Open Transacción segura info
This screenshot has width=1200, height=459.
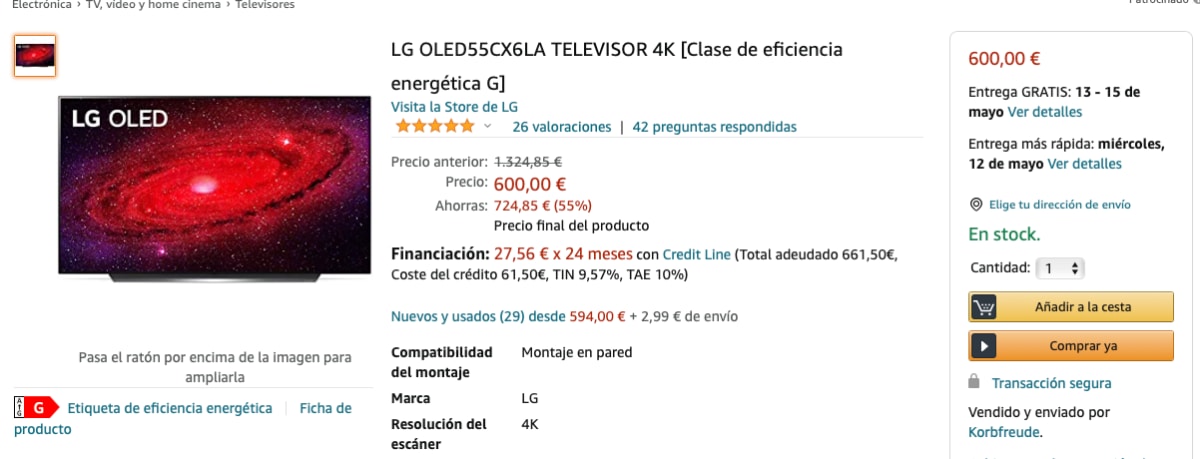pyautogui.click(x=1051, y=383)
